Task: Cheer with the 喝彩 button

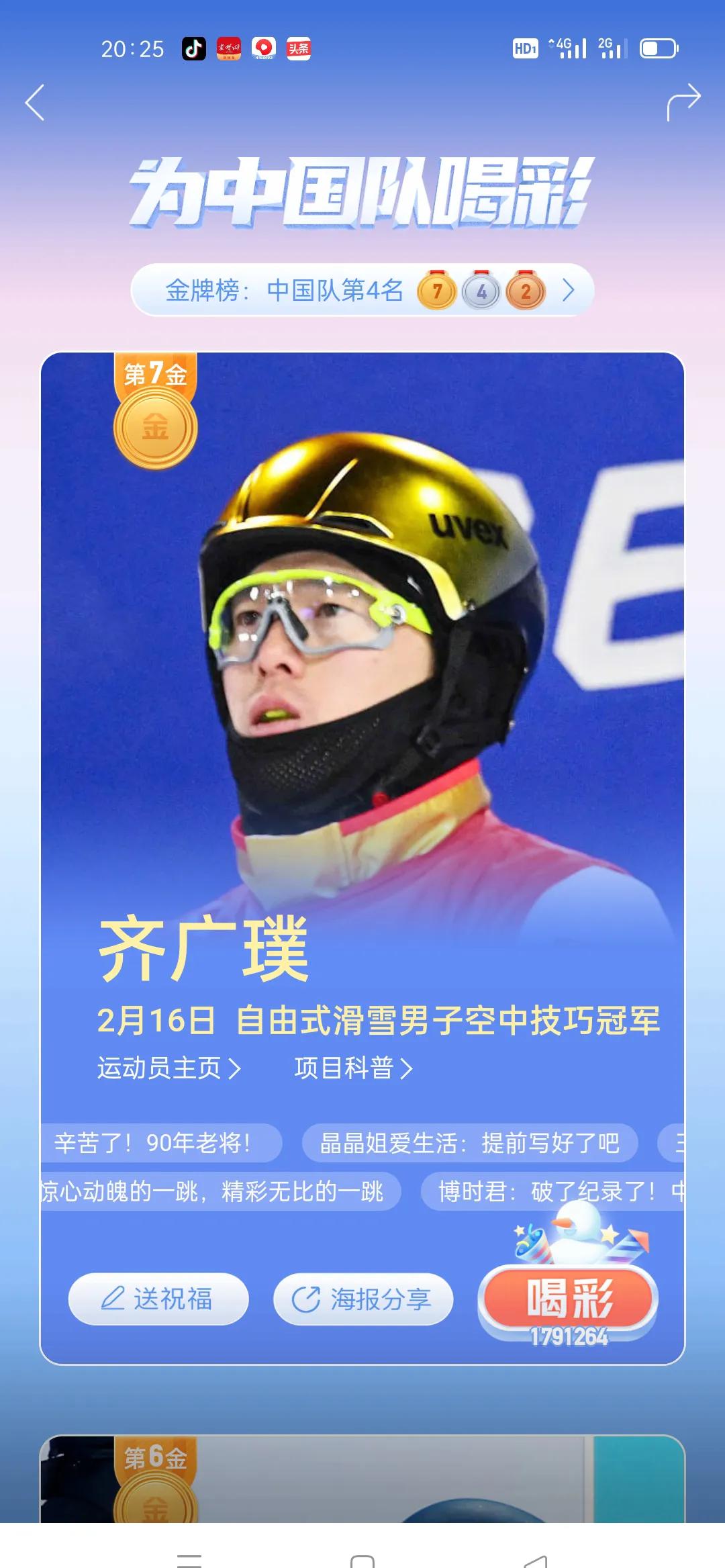Action: [x=568, y=1297]
